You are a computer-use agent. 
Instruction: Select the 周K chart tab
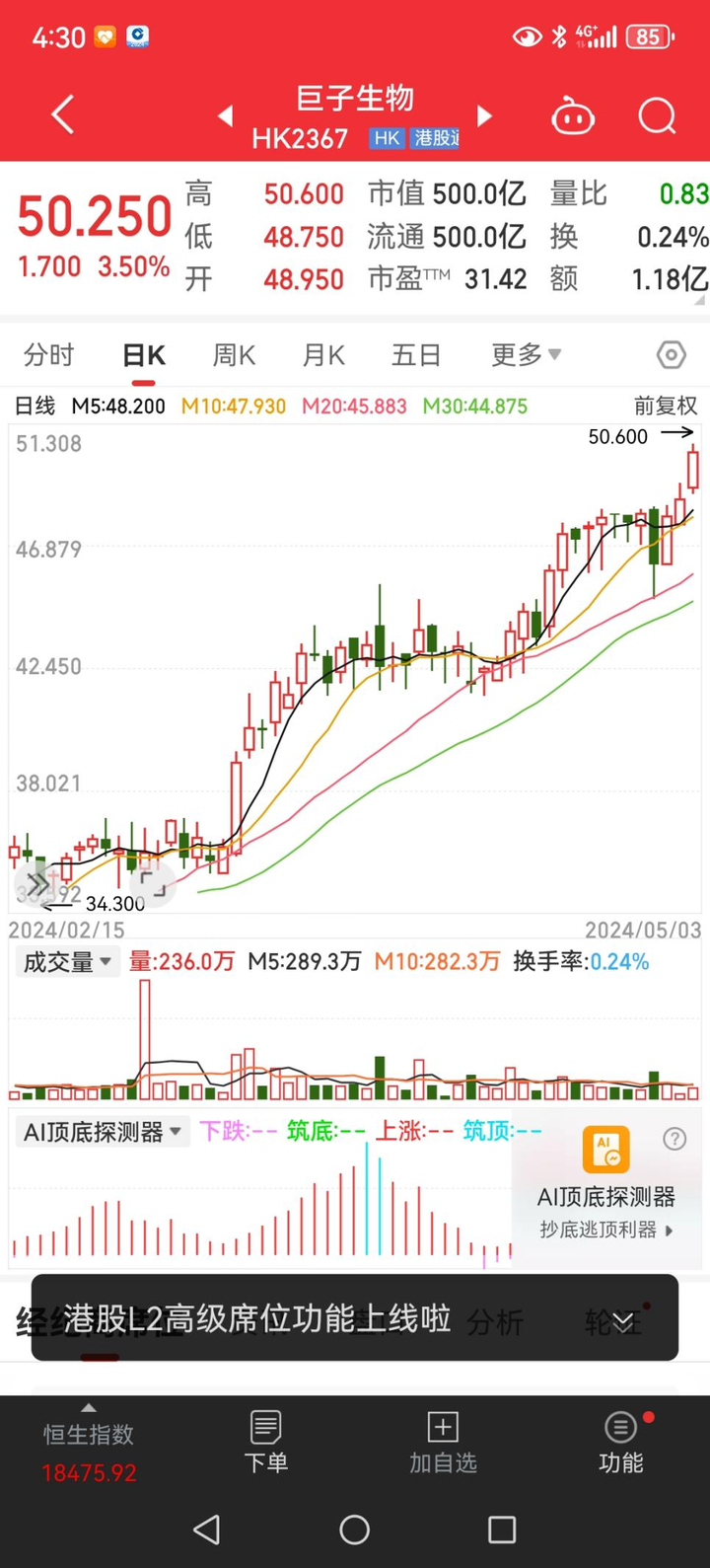click(234, 354)
